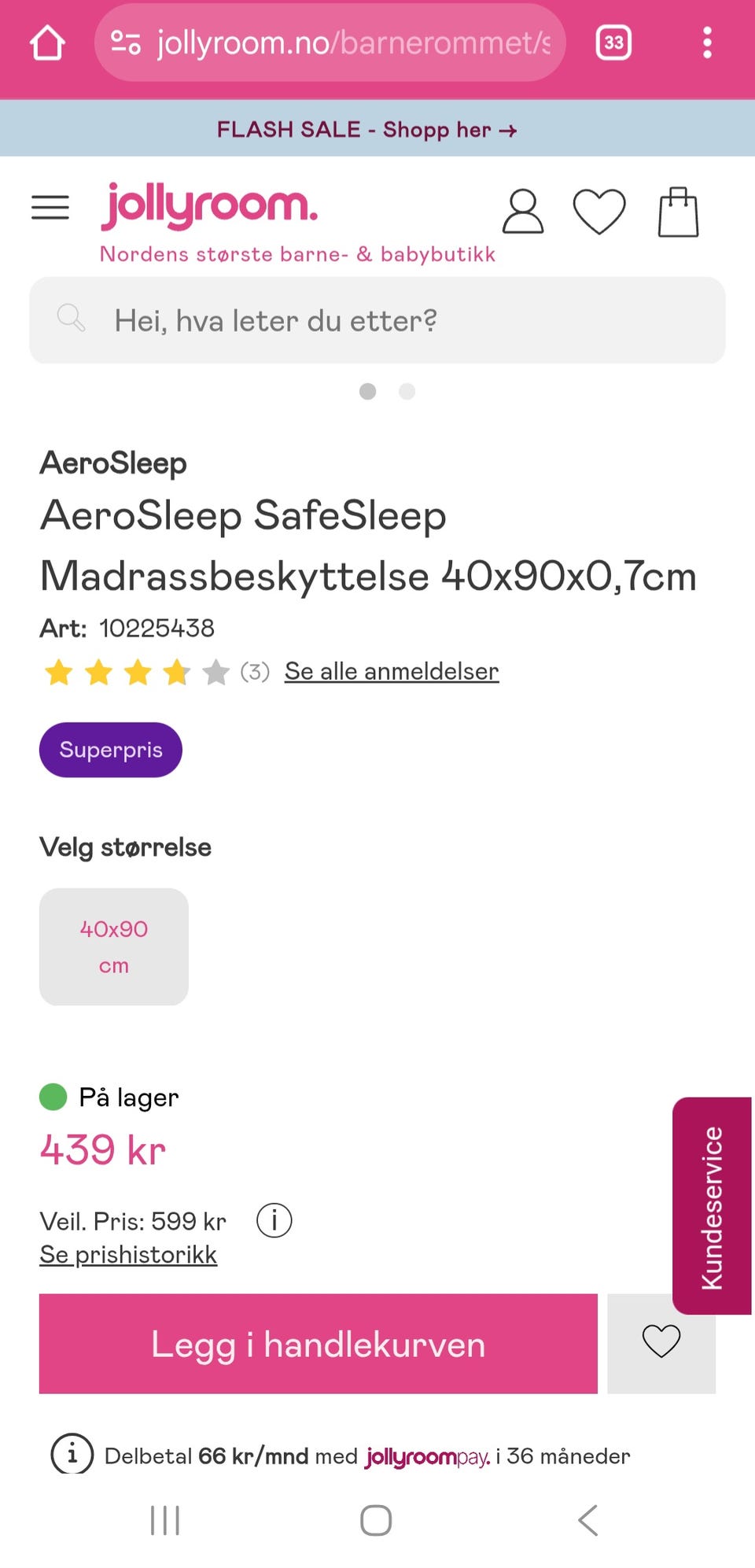Click the FLASH SALE banner link
Screen dimensions: 755x1568
tap(366, 129)
